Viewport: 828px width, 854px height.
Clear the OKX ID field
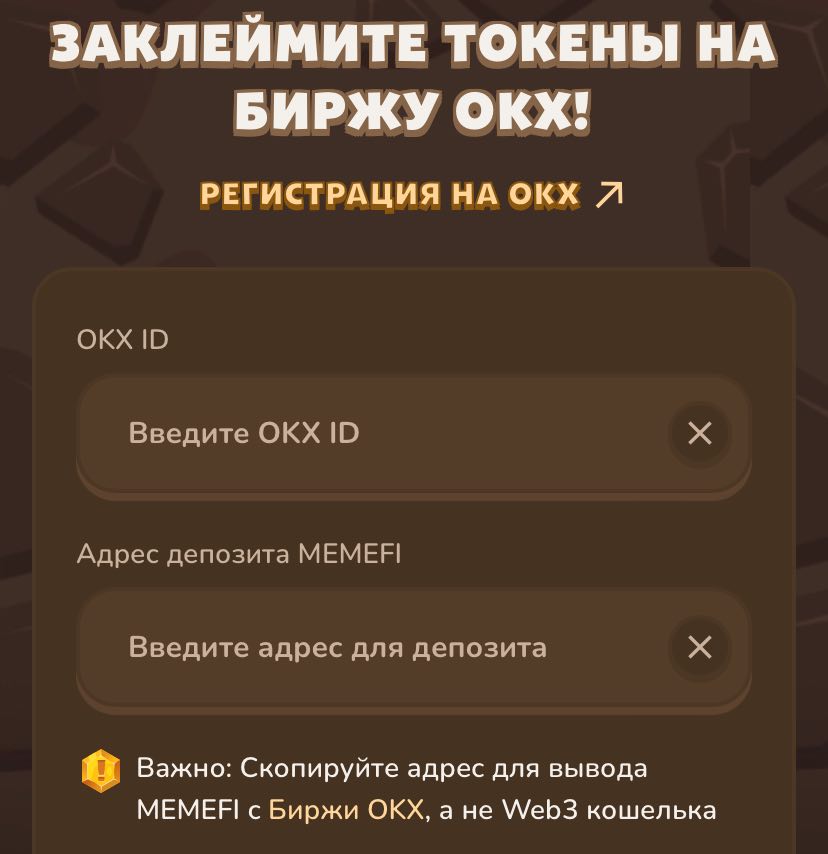point(699,433)
